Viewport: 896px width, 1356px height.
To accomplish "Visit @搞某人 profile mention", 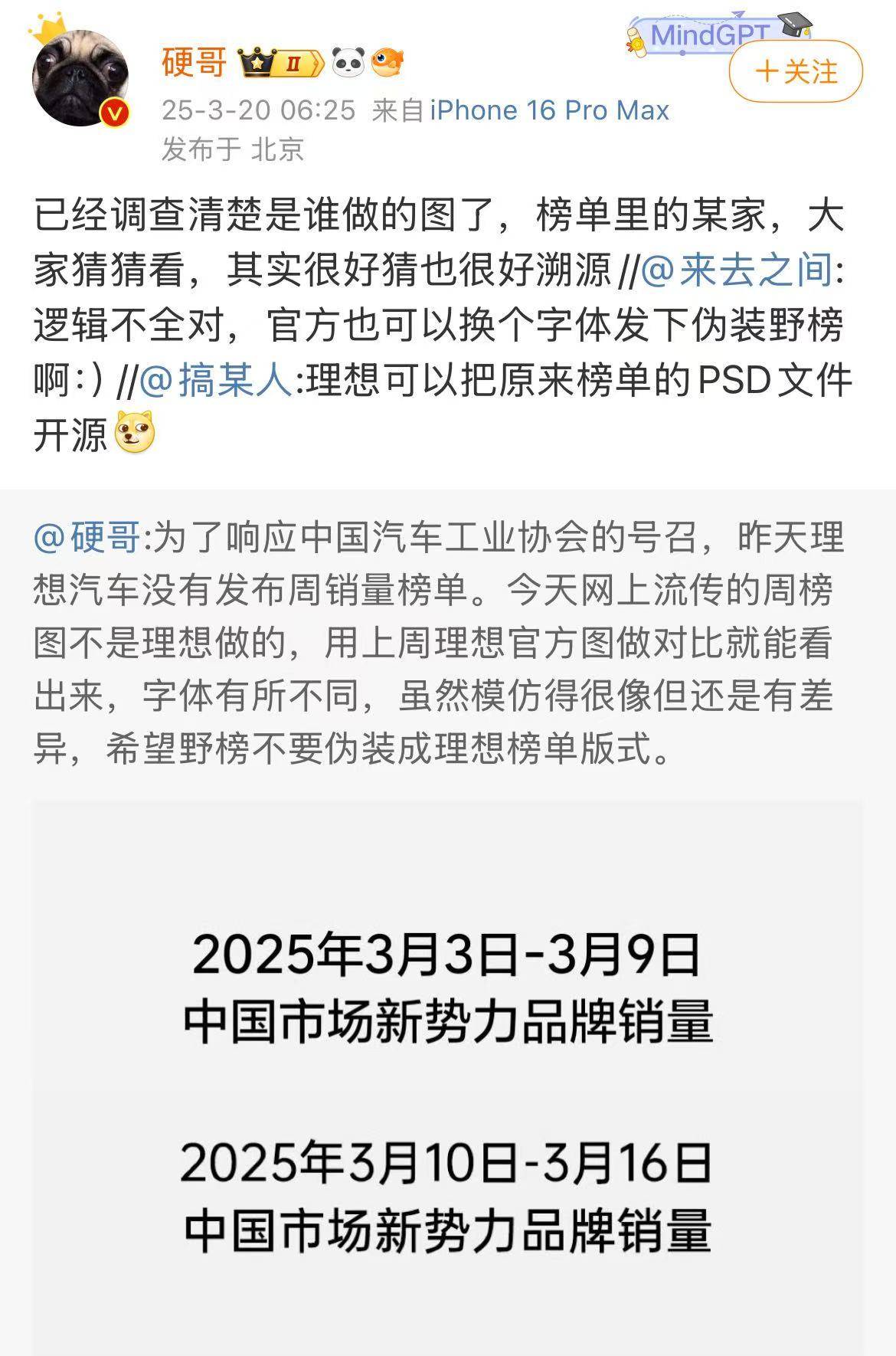I will pyautogui.click(x=217, y=380).
